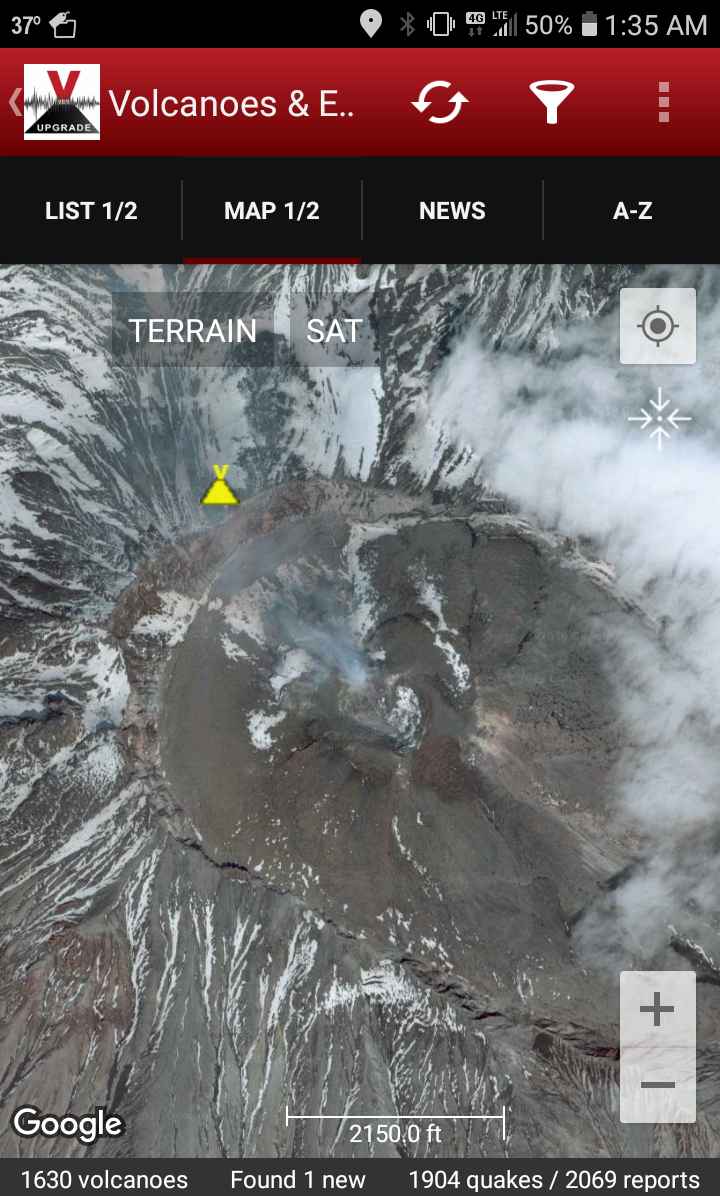
Task: Select the SAT map view
Action: tap(334, 331)
